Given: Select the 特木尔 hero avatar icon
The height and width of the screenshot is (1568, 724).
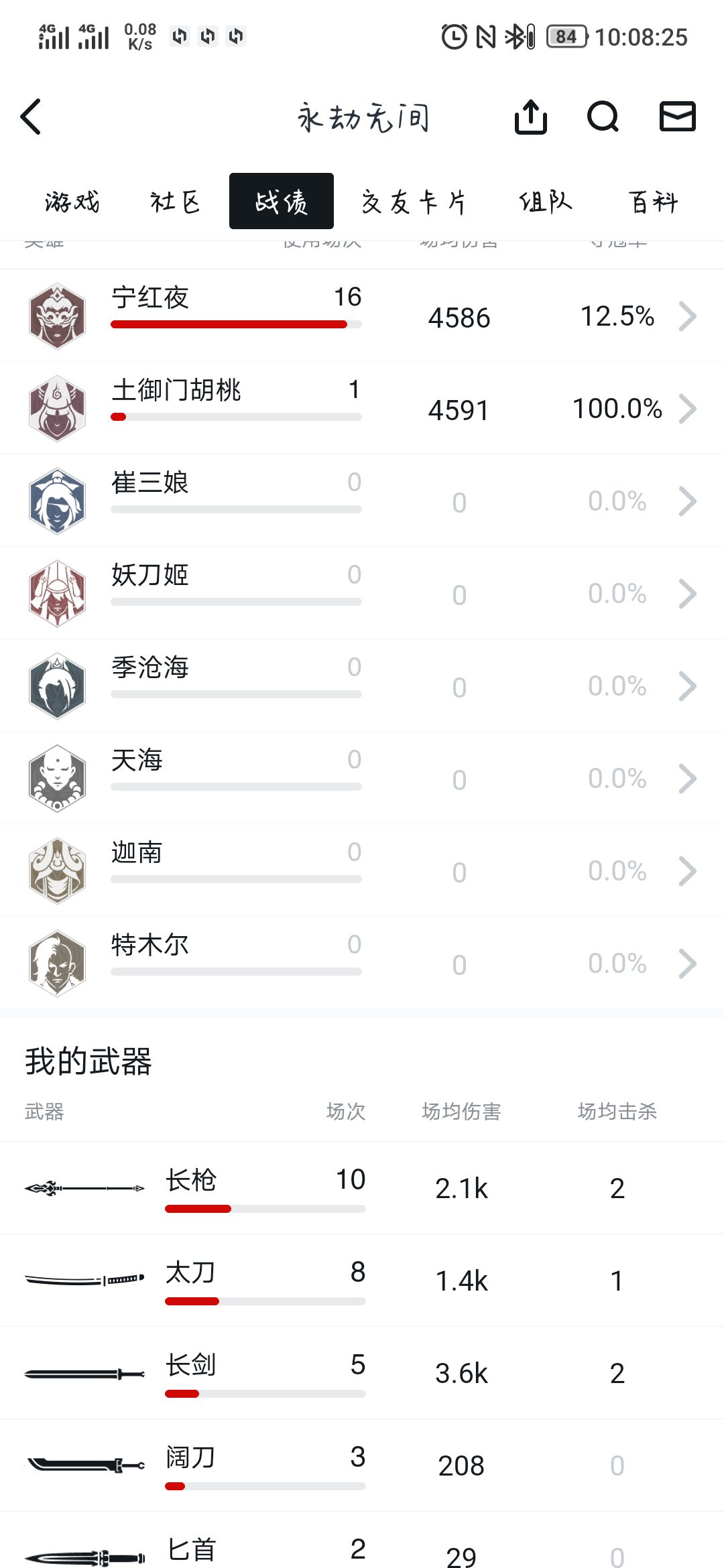Looking at the screenshot, I should pyautogui.click(x=56, y=962).
